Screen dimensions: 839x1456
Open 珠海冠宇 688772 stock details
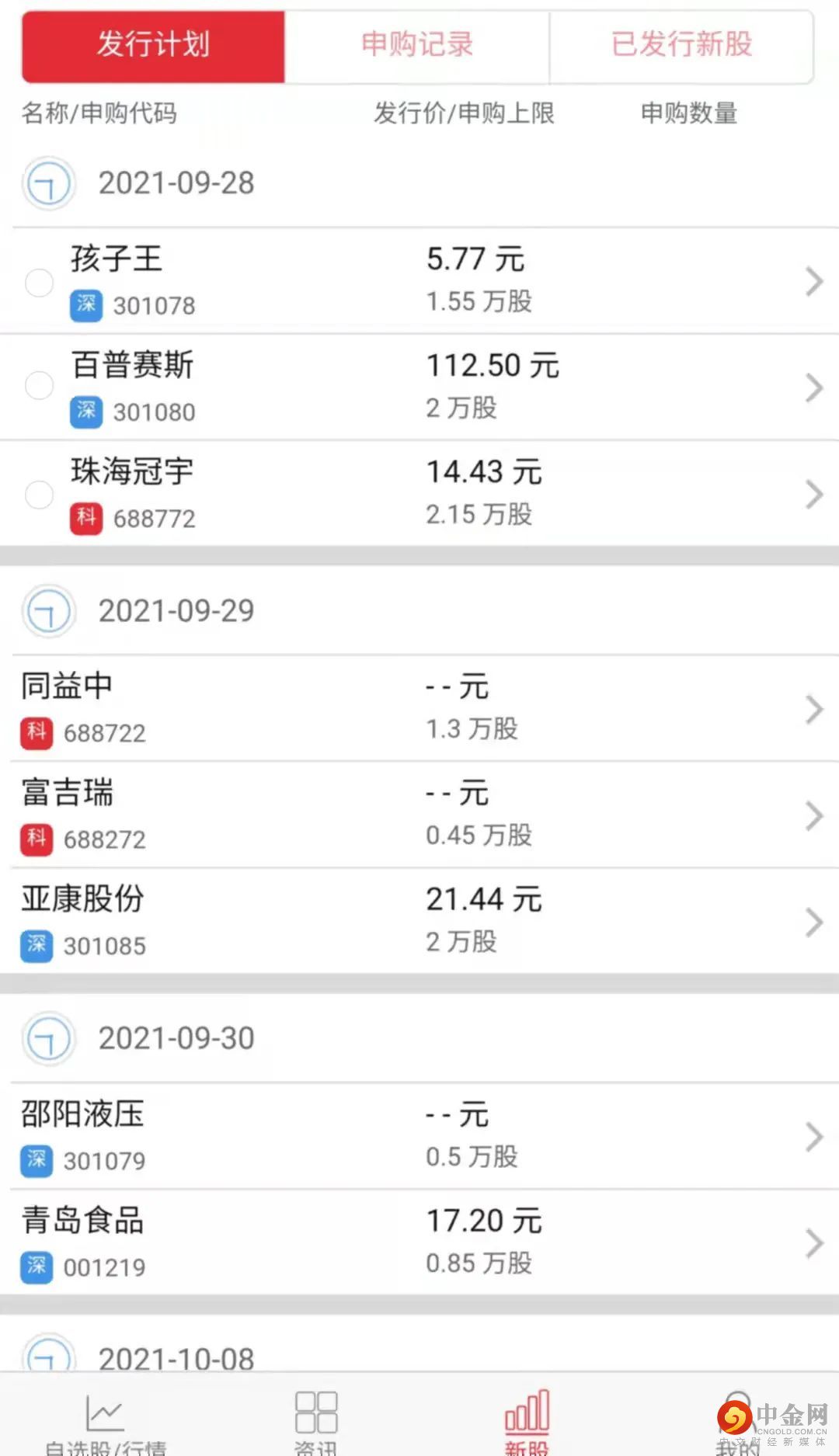point(435,494)
